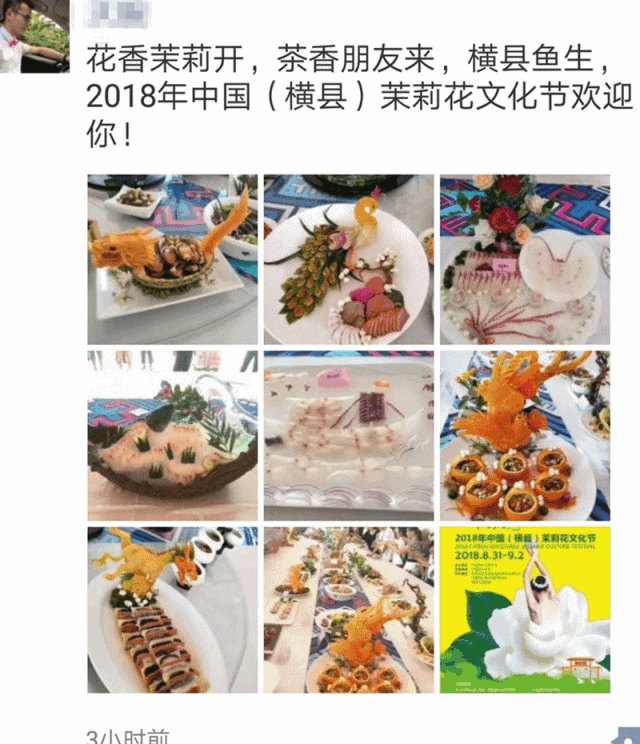The image size is (640, 744).
Task: View the boat-shaped bowl fish photo
Action: pos(172,435)
